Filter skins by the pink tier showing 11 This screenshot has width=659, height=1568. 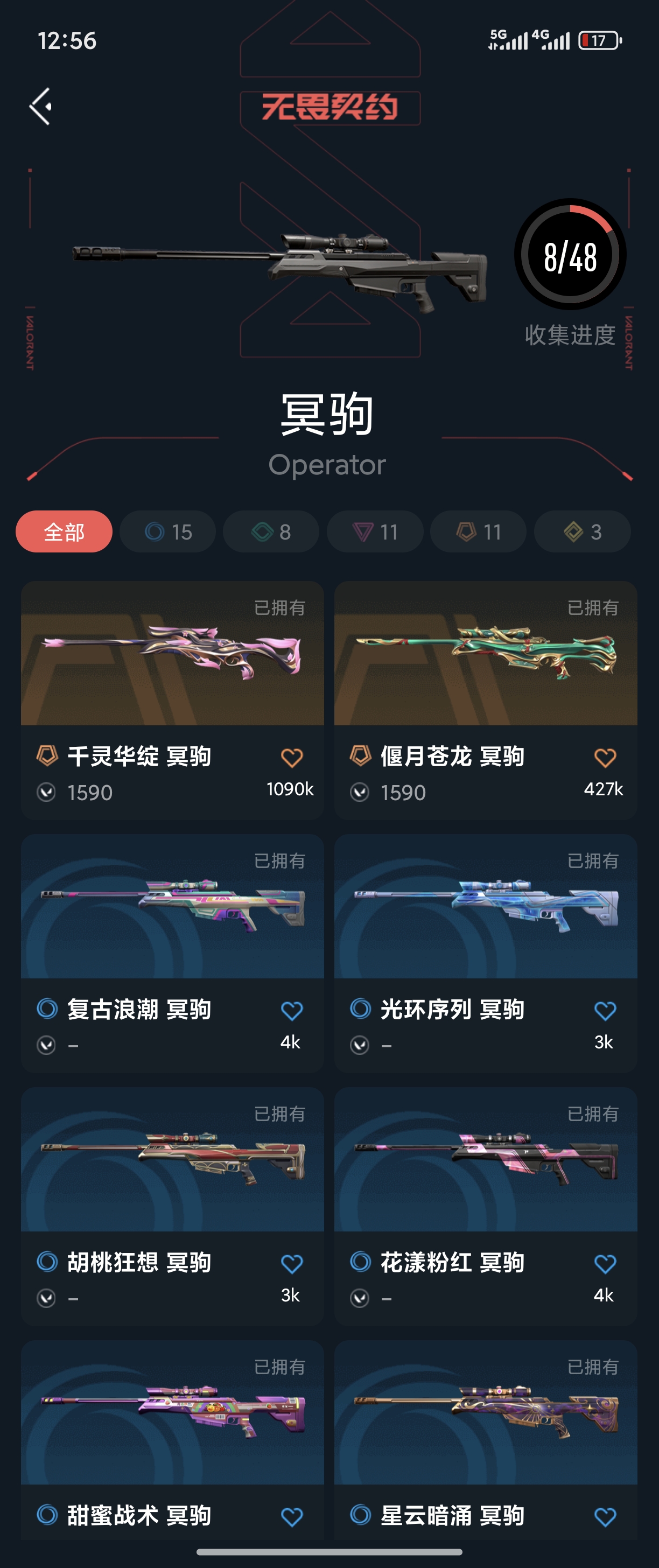point(375,531)
